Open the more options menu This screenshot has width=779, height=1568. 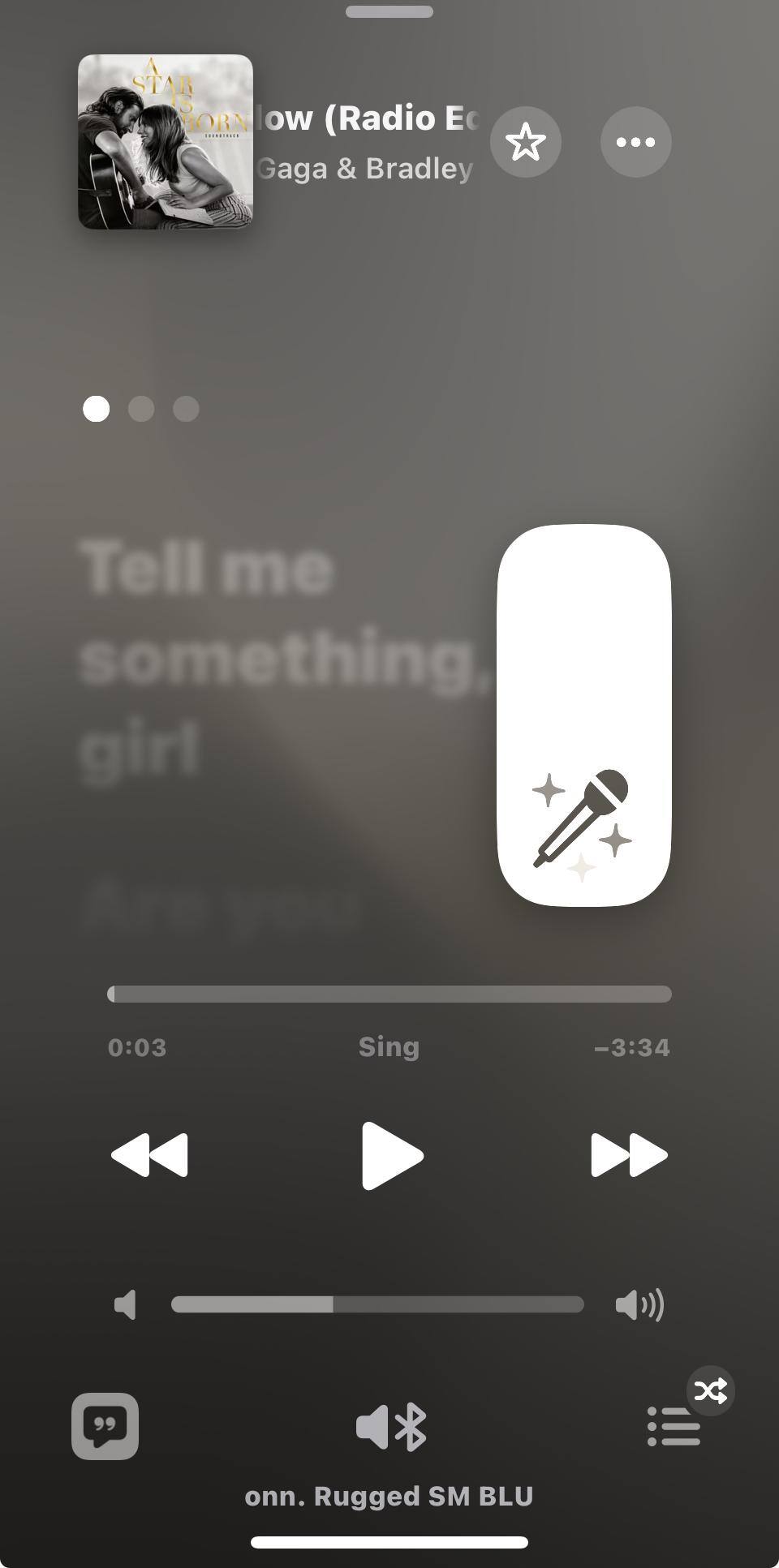point(635,142)
